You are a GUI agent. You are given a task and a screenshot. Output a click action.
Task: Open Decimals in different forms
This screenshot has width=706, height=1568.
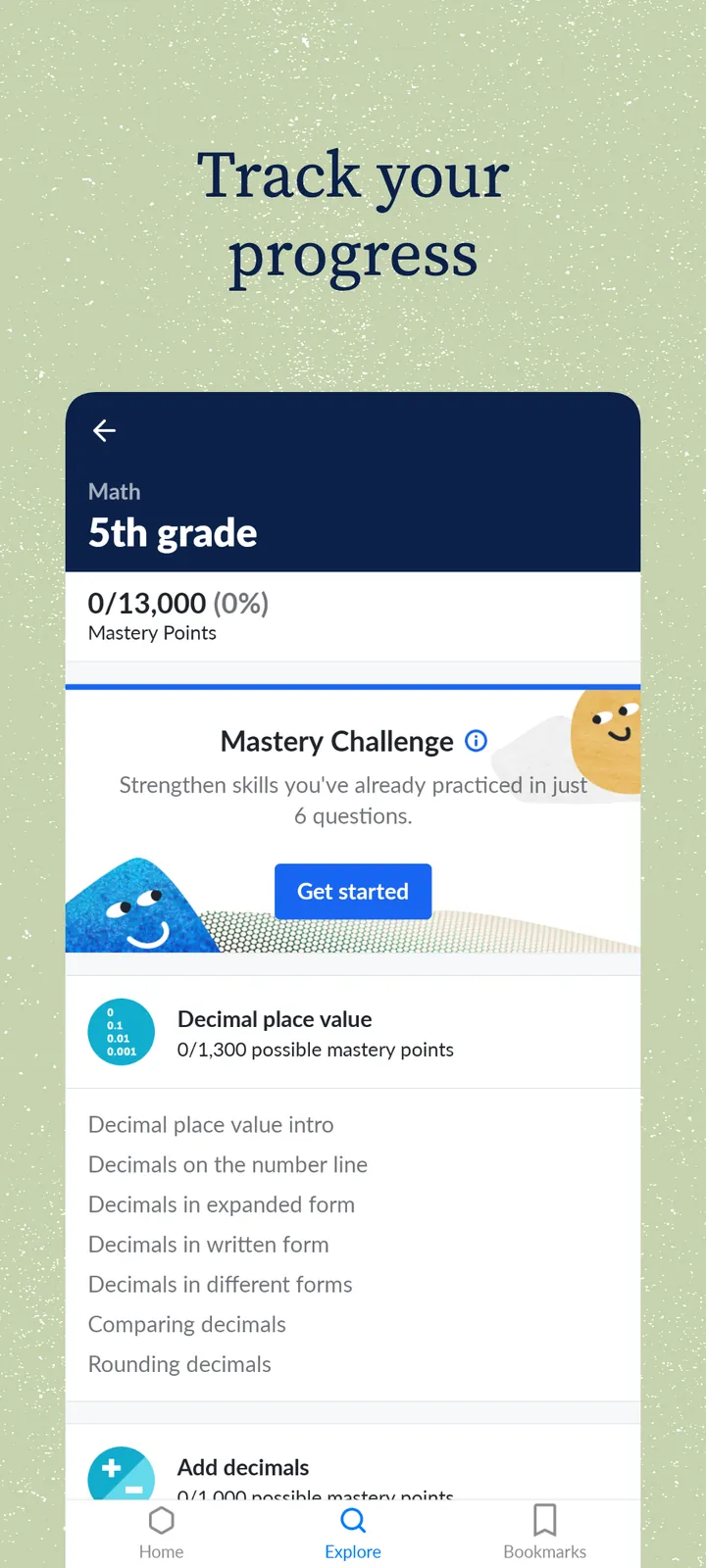tap(220, 1285)
